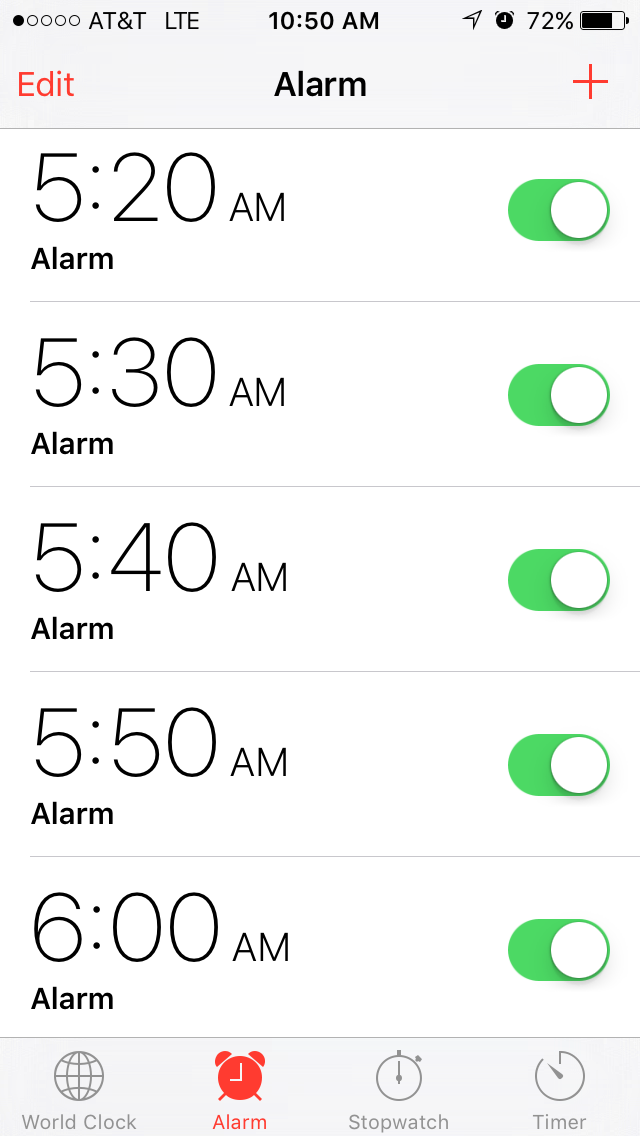Screen dimensions: 640x1136
Task: Switch off the 5:50 AM alarm
Action: 558,764
